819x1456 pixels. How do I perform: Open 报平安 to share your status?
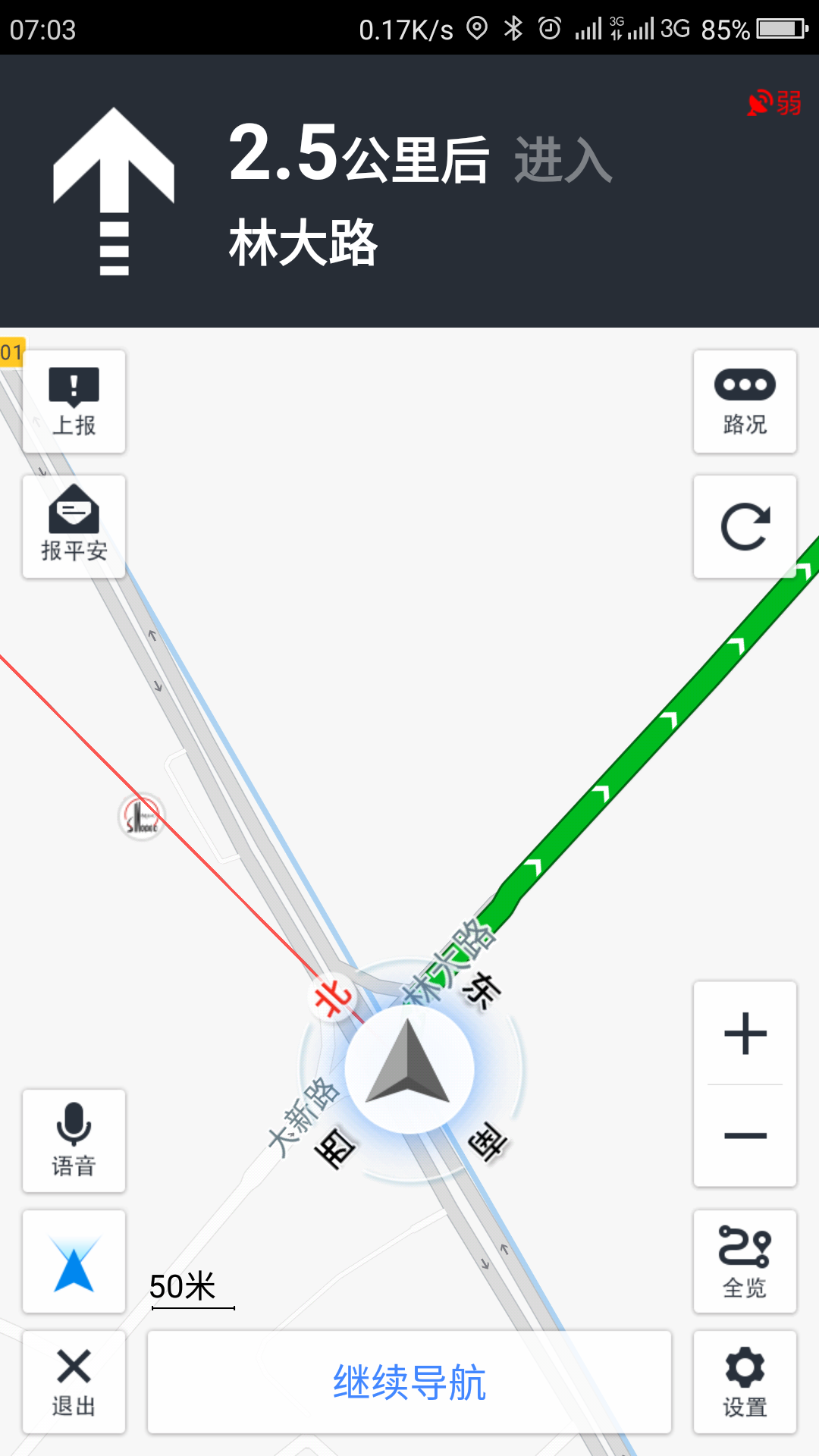tap(74, 526)
